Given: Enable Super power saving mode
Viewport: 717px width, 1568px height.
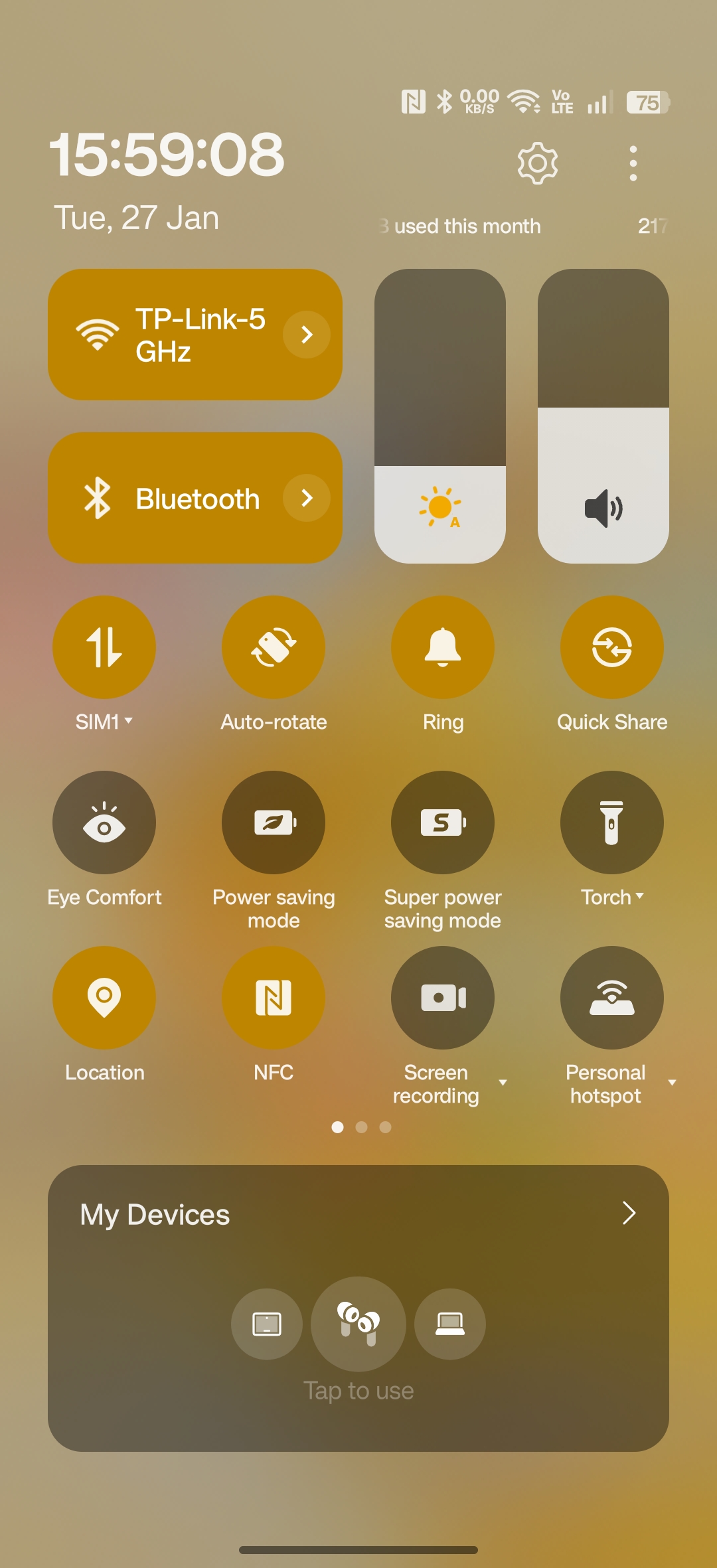Looking at the screenshot, I should point(443,823).
